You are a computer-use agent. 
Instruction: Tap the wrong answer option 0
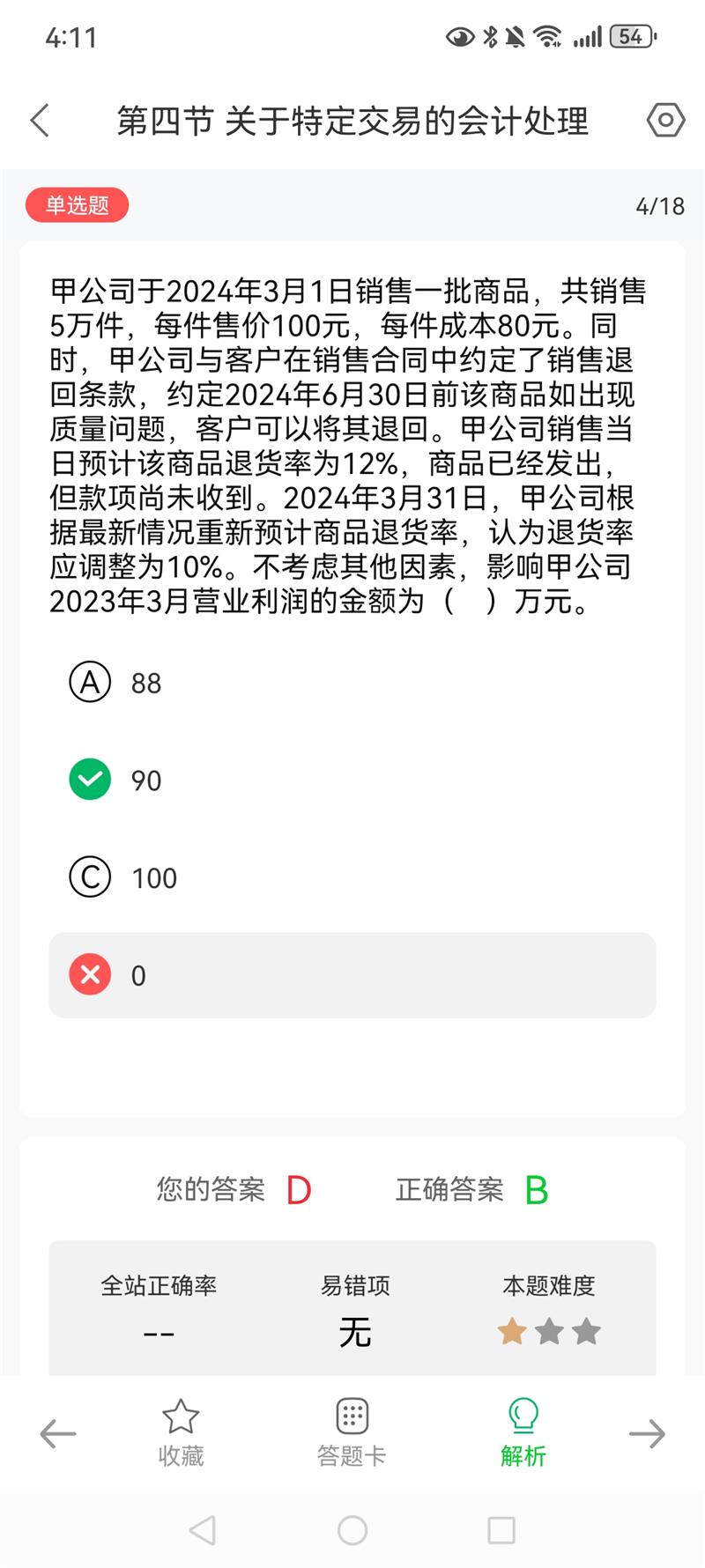pos(352,975)
